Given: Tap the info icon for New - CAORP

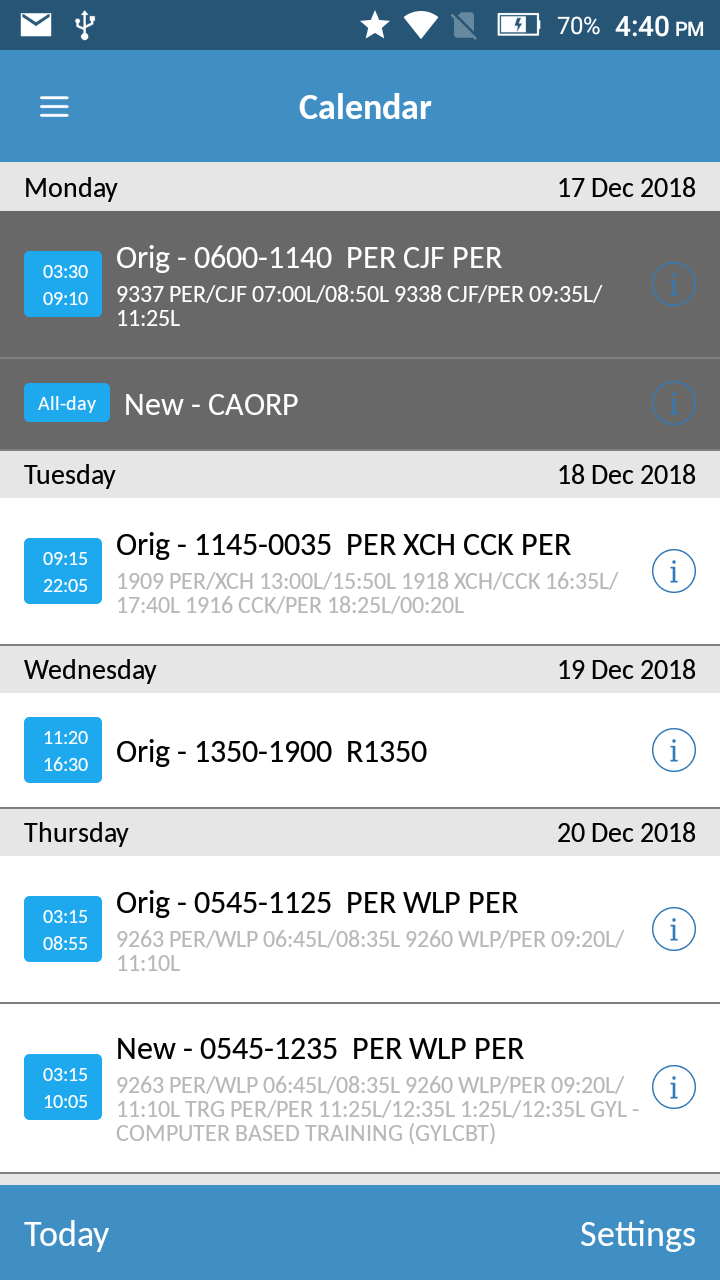Looking at the screenshot, I should click(x=673, y=404).
